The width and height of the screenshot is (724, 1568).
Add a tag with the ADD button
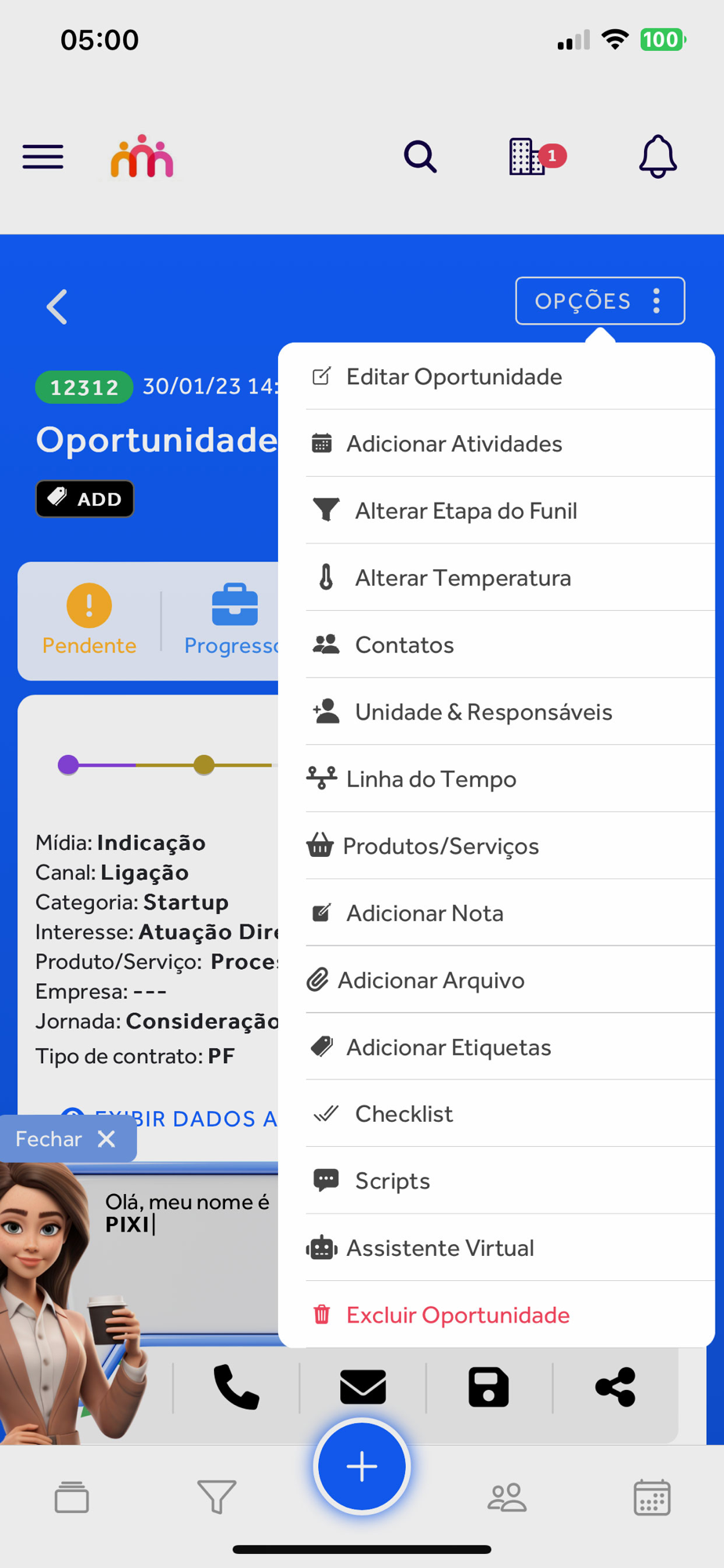[x=85, y=499]
